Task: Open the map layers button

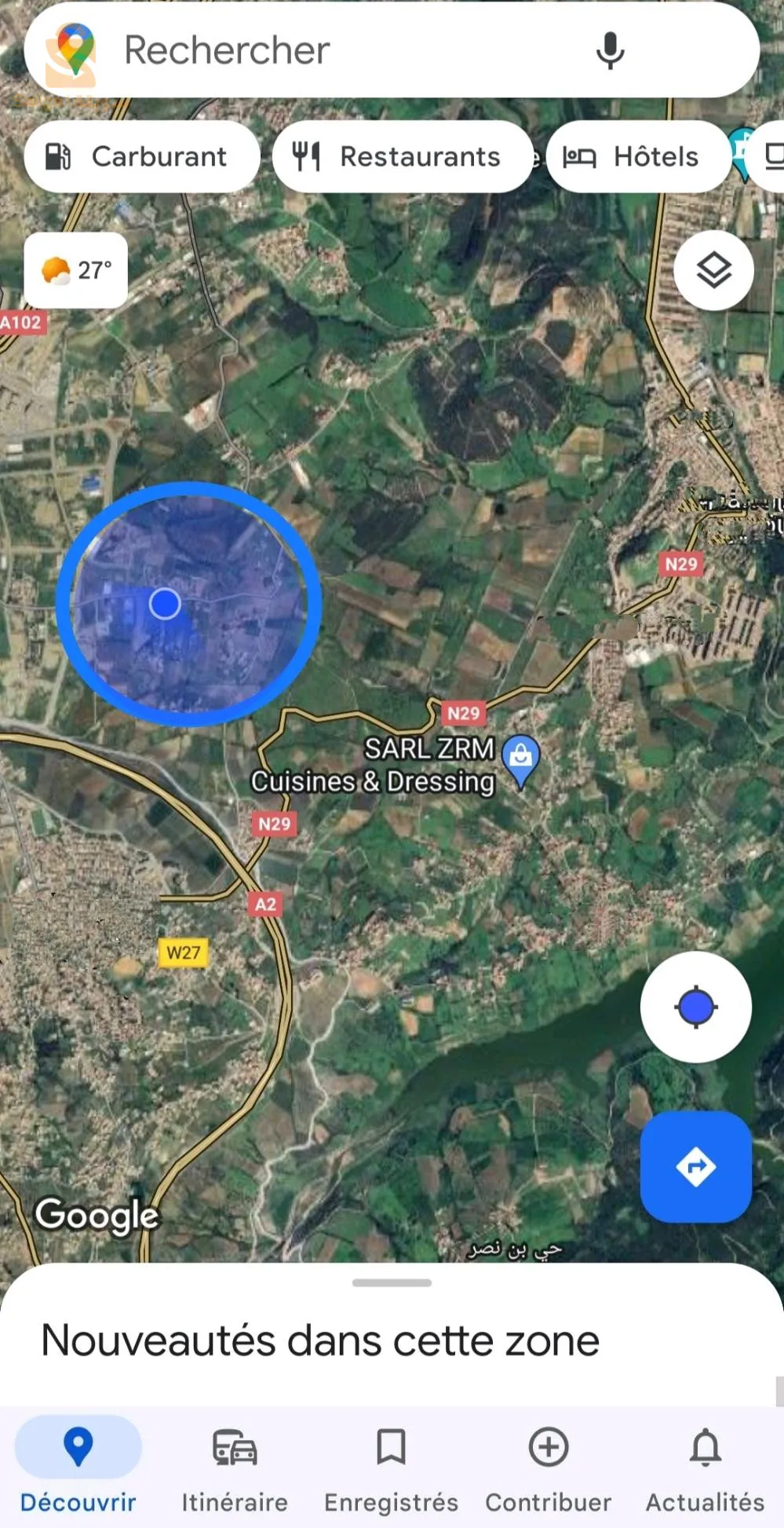Action: point(713,271)
